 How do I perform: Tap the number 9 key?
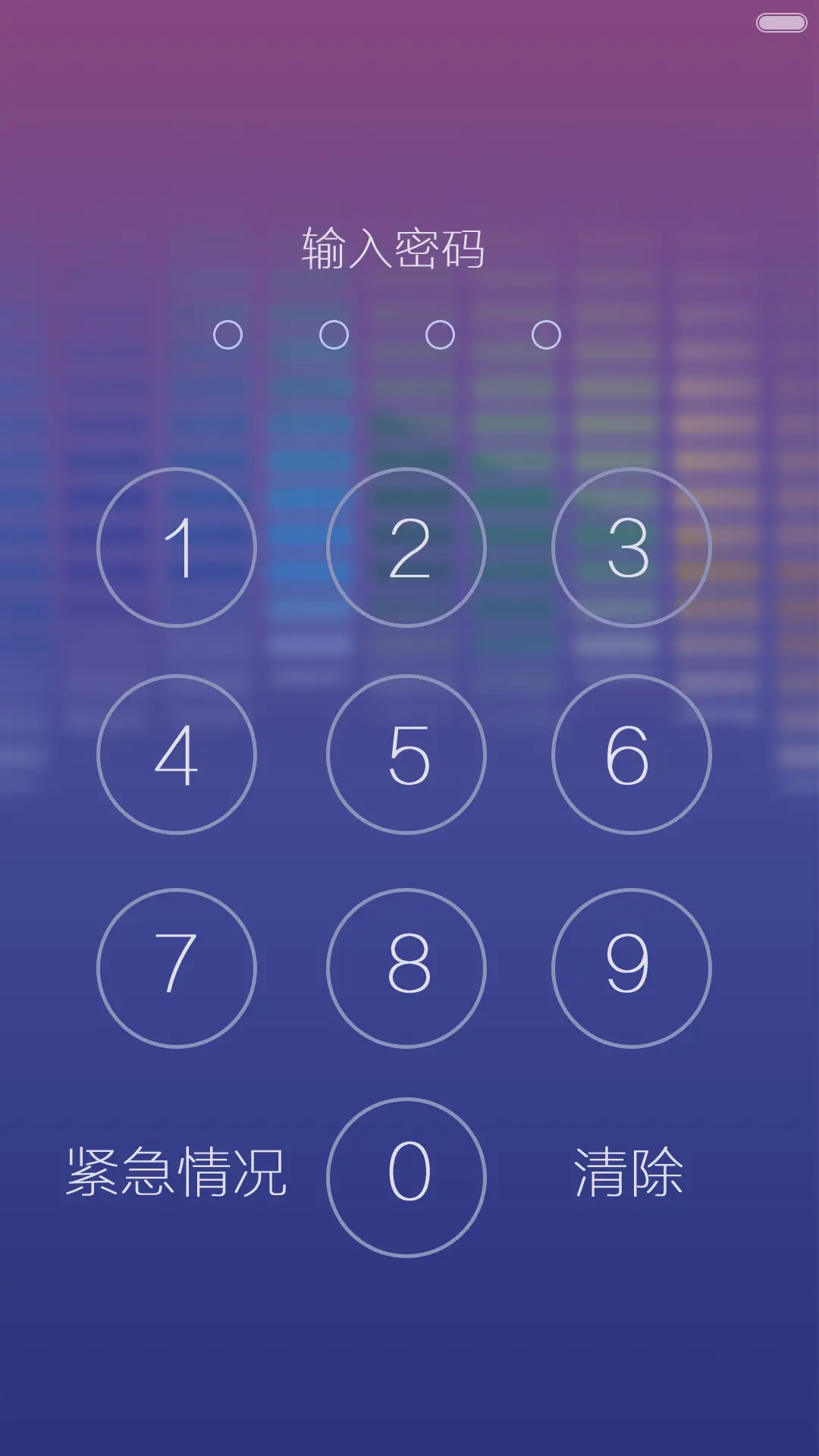pyautogui.click(x=632, y=968)
